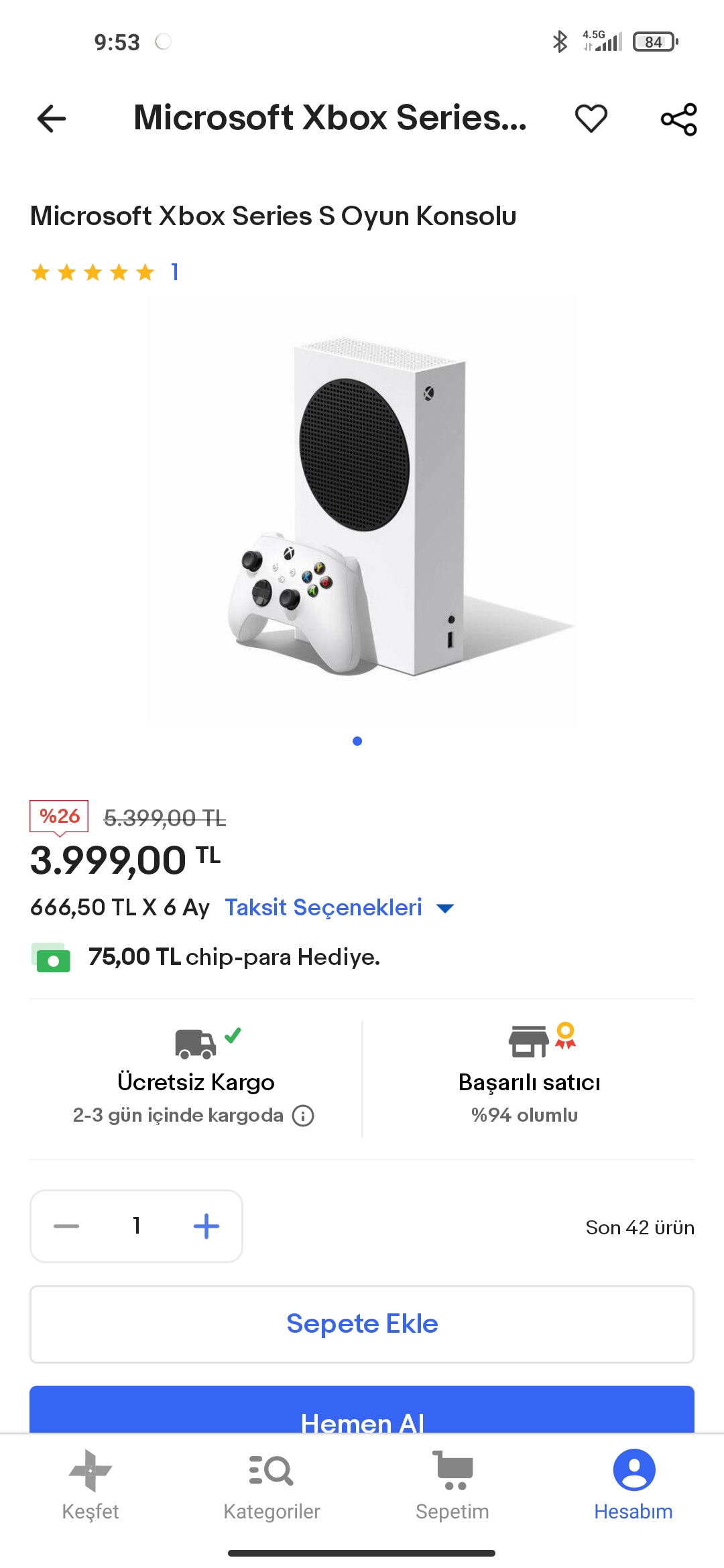Share this product

coord(678,119)
